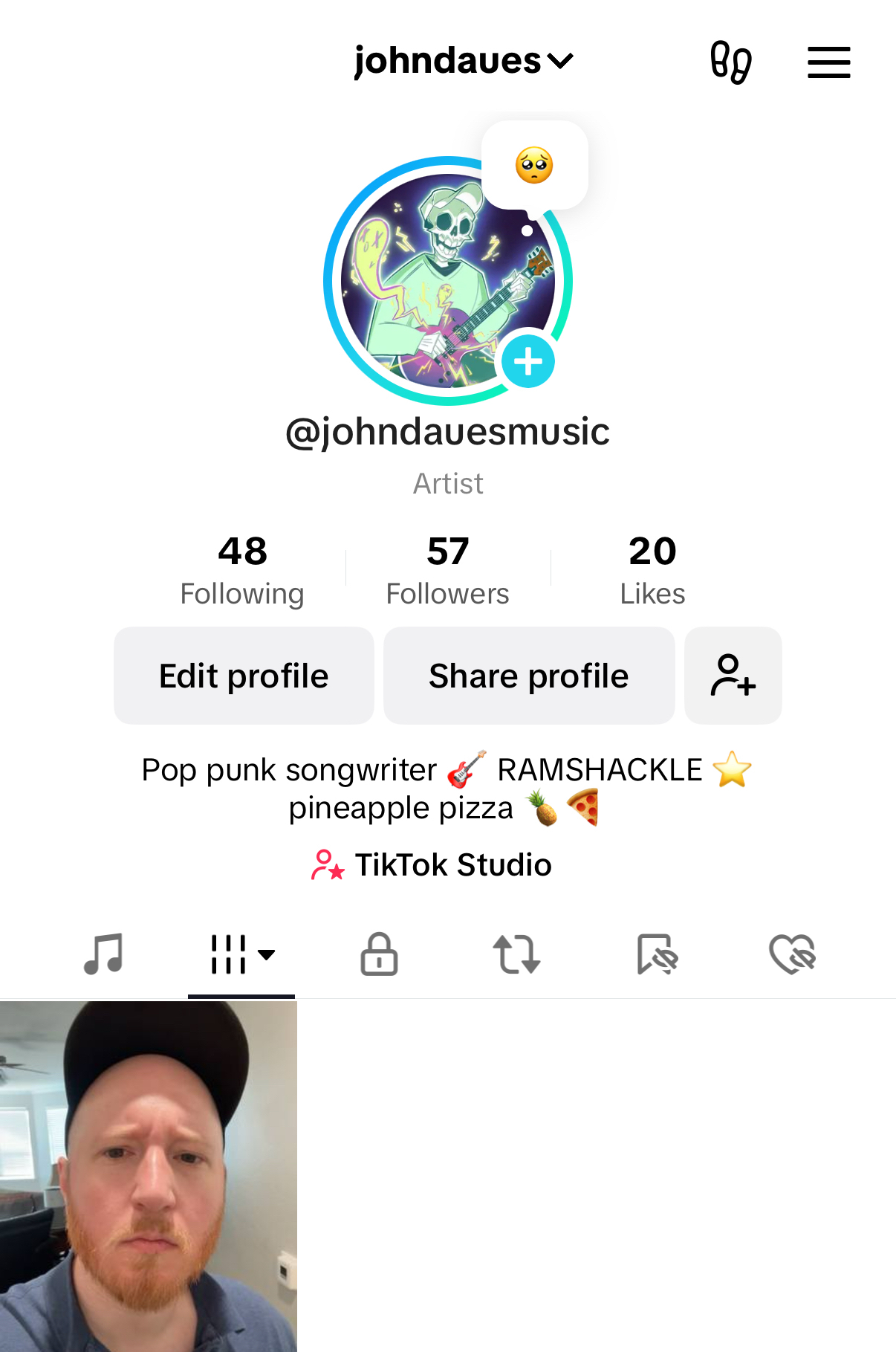Viewport: 896px width, 1352px height.
Task: Open the video with the man in the cap
Action: [149, 1176]
